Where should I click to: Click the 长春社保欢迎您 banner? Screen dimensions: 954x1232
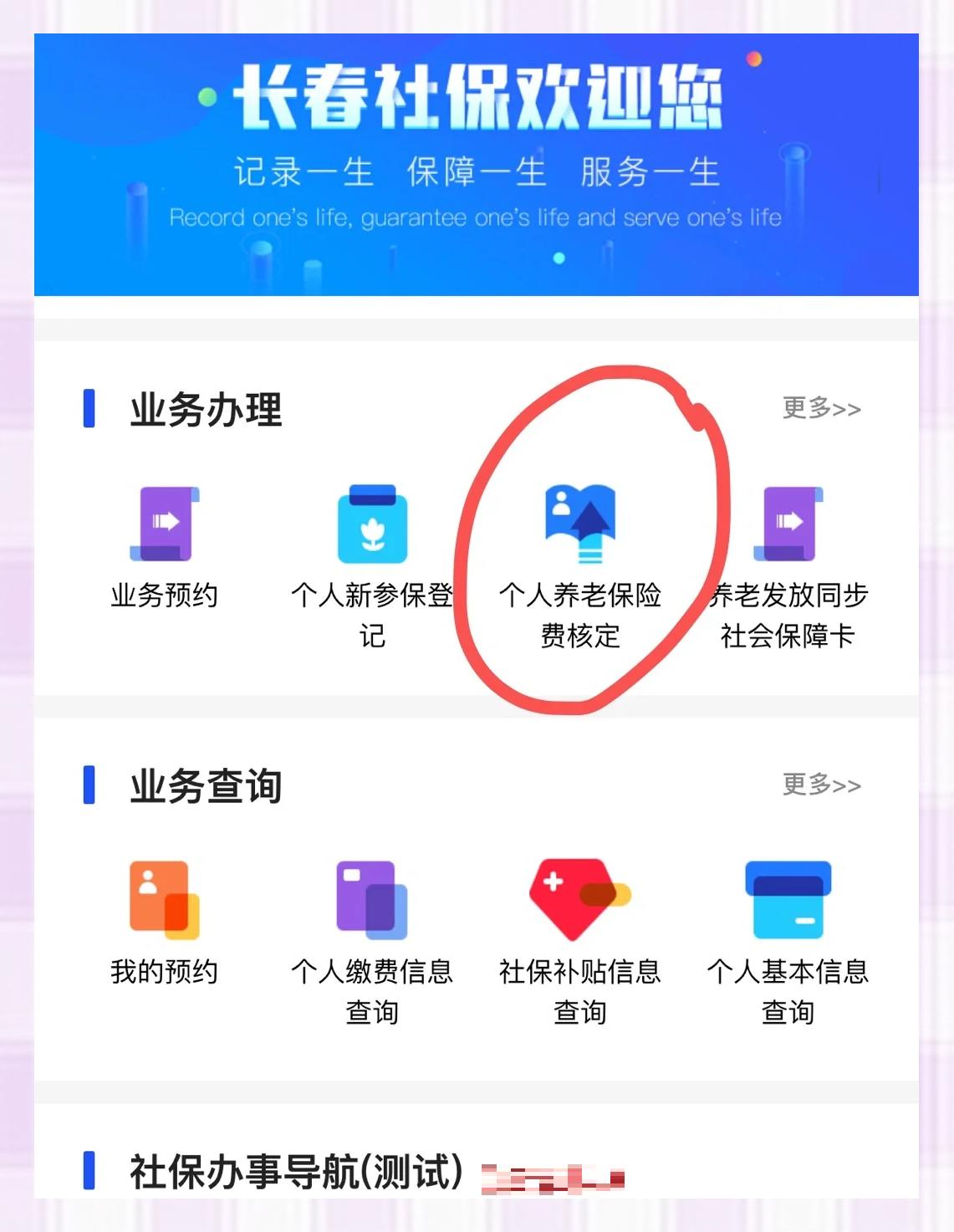tap(477, 163)
